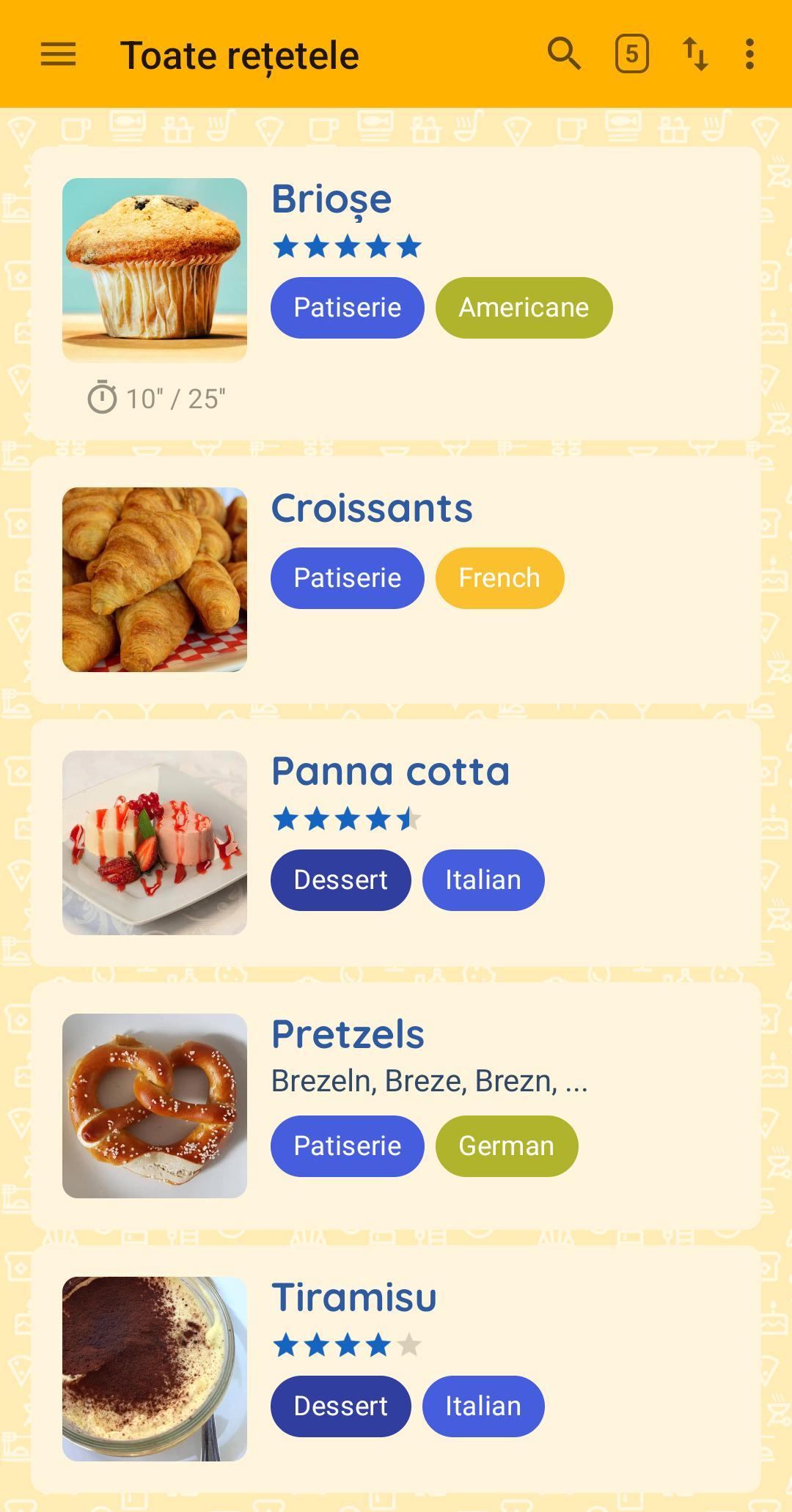This screenshot has height=1512, width=792.
Task: Tap the boxed number 5 icon
Action: 631,54
